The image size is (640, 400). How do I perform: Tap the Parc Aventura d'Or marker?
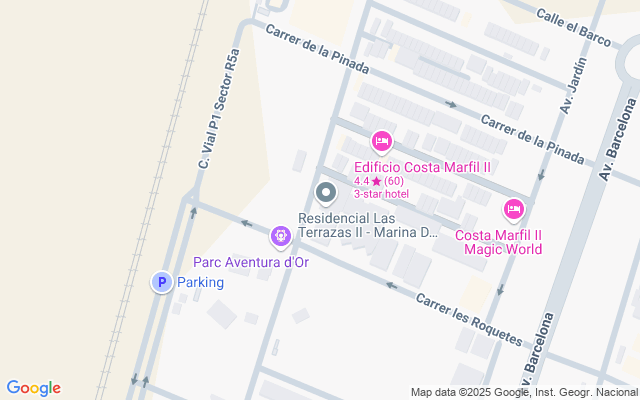click(x=281, y=237)
